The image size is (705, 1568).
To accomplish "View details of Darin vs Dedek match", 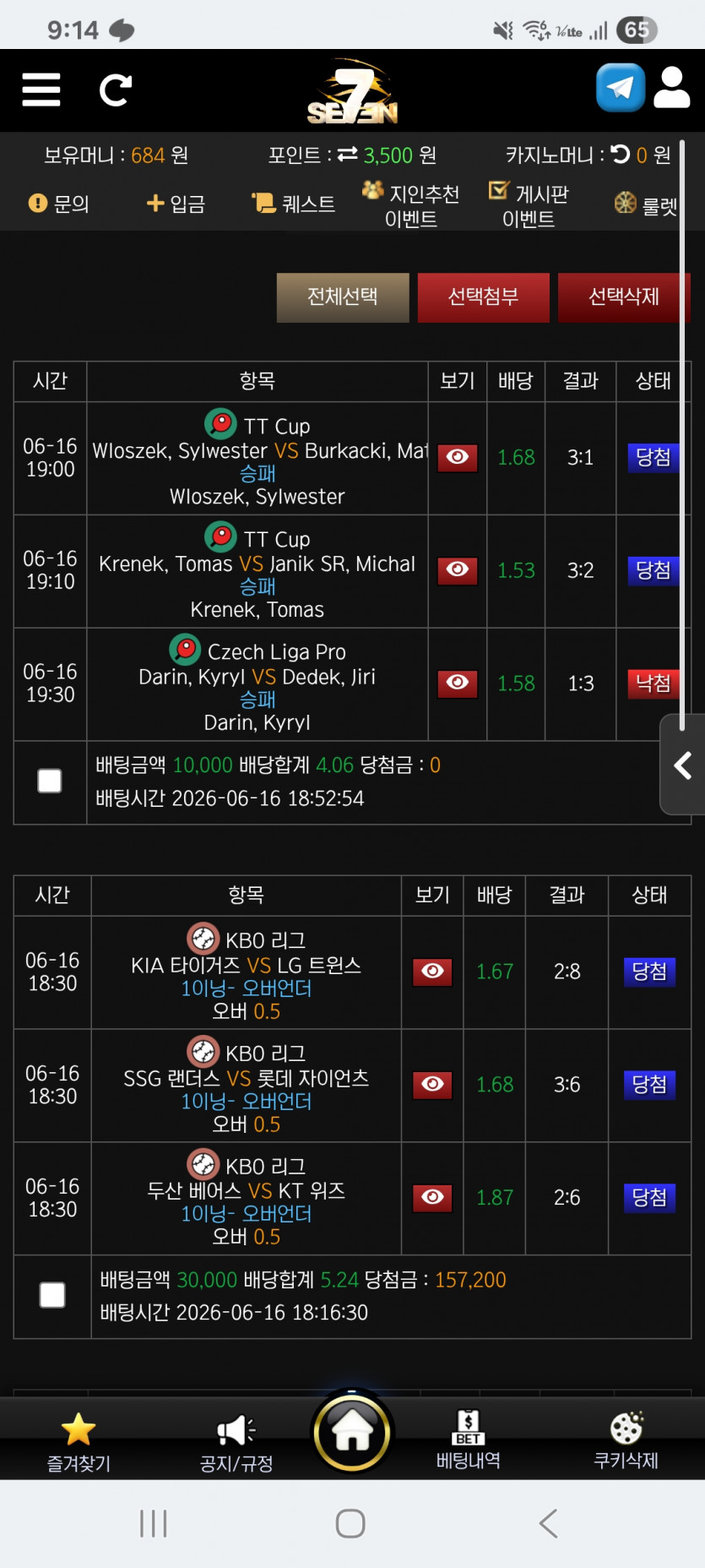I will (458, 683).
